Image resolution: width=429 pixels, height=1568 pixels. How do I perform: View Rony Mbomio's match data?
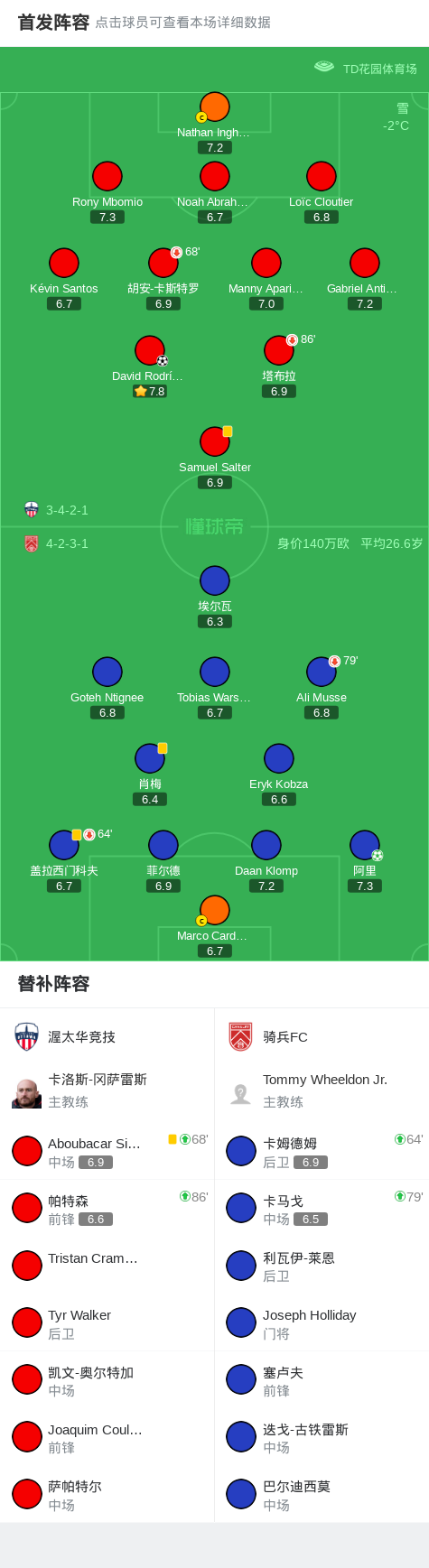click(x=107, y=192)
